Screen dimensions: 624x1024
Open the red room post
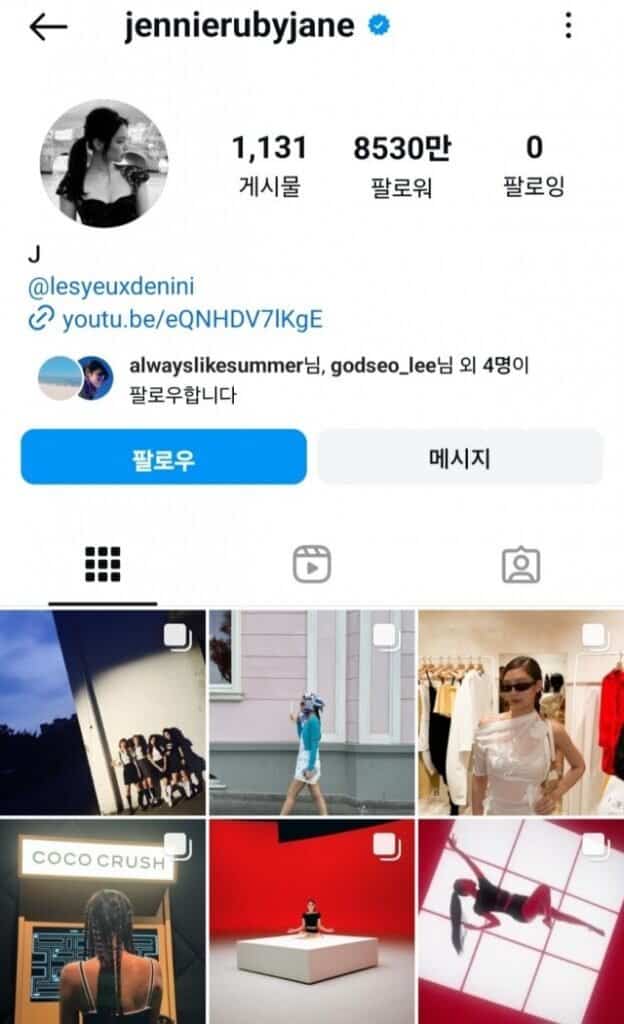click(311, 920)
